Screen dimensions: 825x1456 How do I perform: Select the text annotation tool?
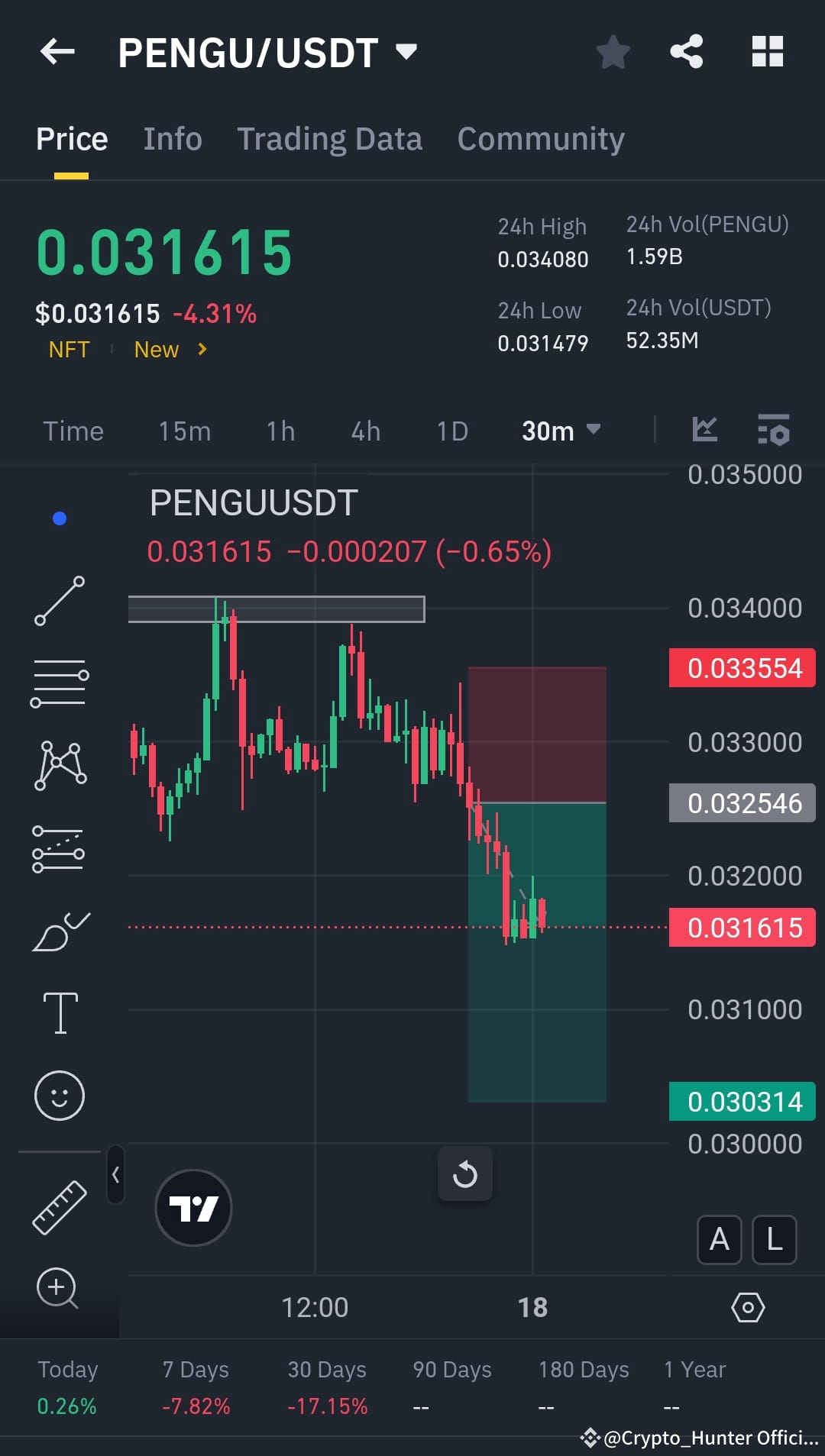(59, 1012)
